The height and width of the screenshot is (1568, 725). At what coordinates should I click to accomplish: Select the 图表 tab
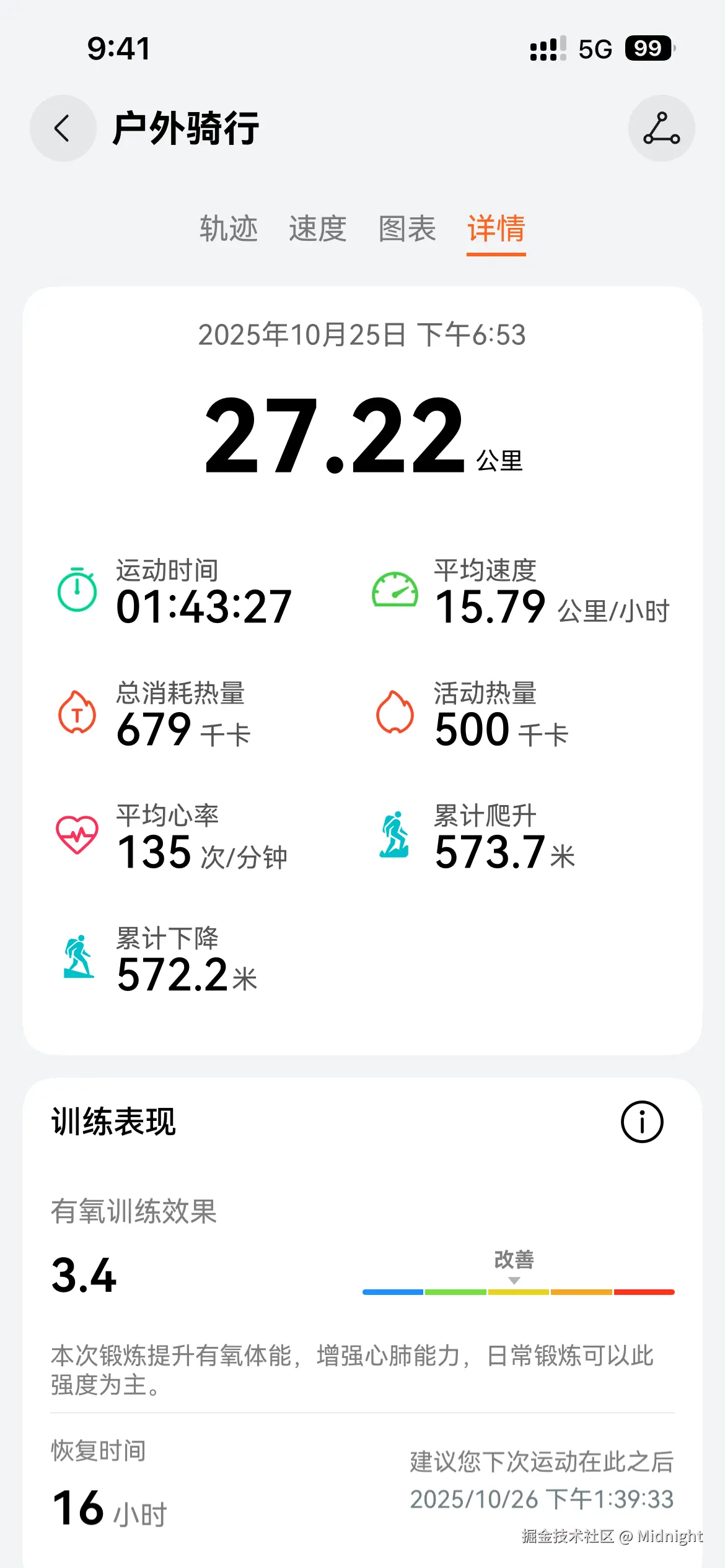click(406, 229)
